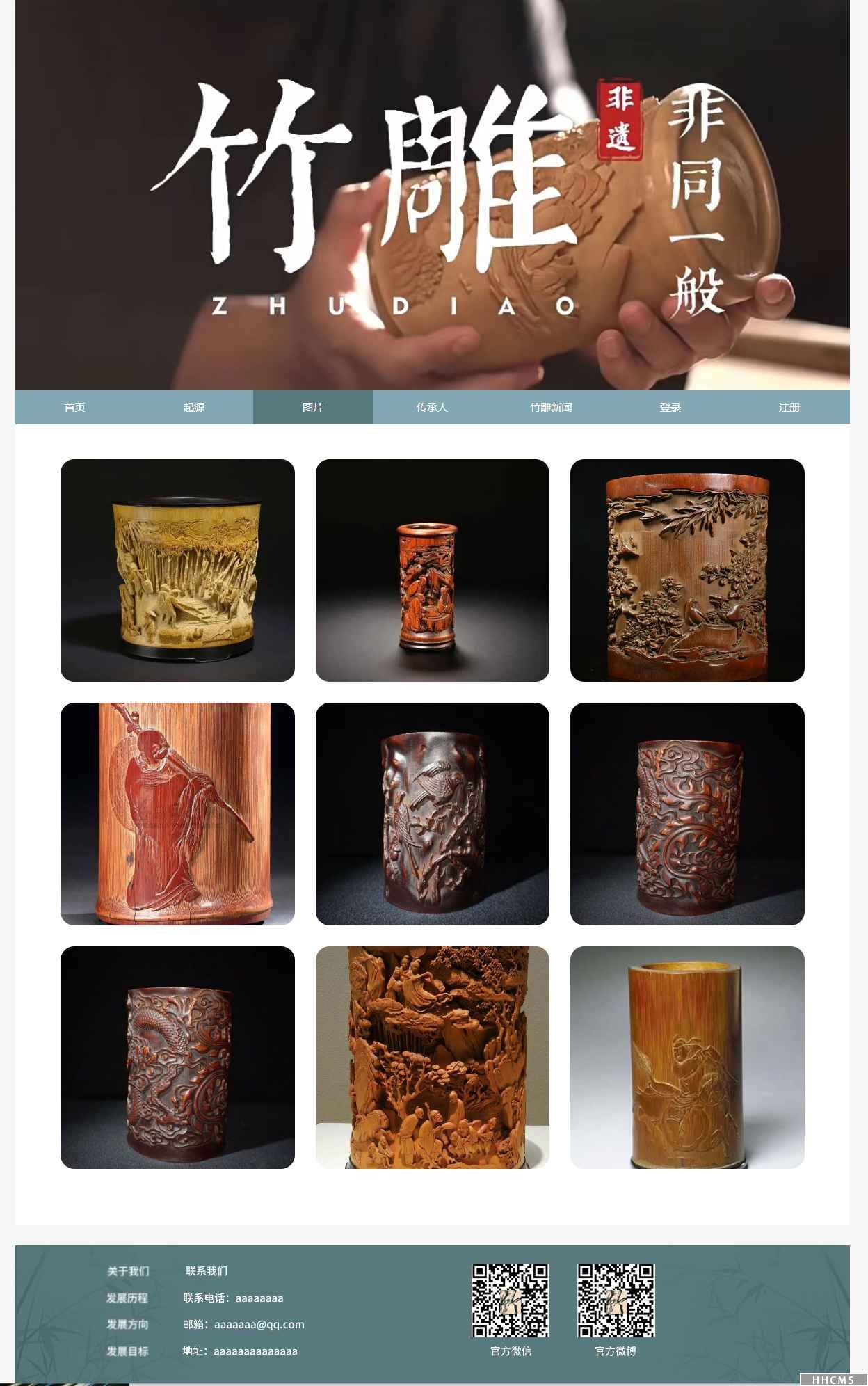Open the dragon carving brush pot image
The width and height of the screenshot is (868, 1386).
tap(177, 1057)
